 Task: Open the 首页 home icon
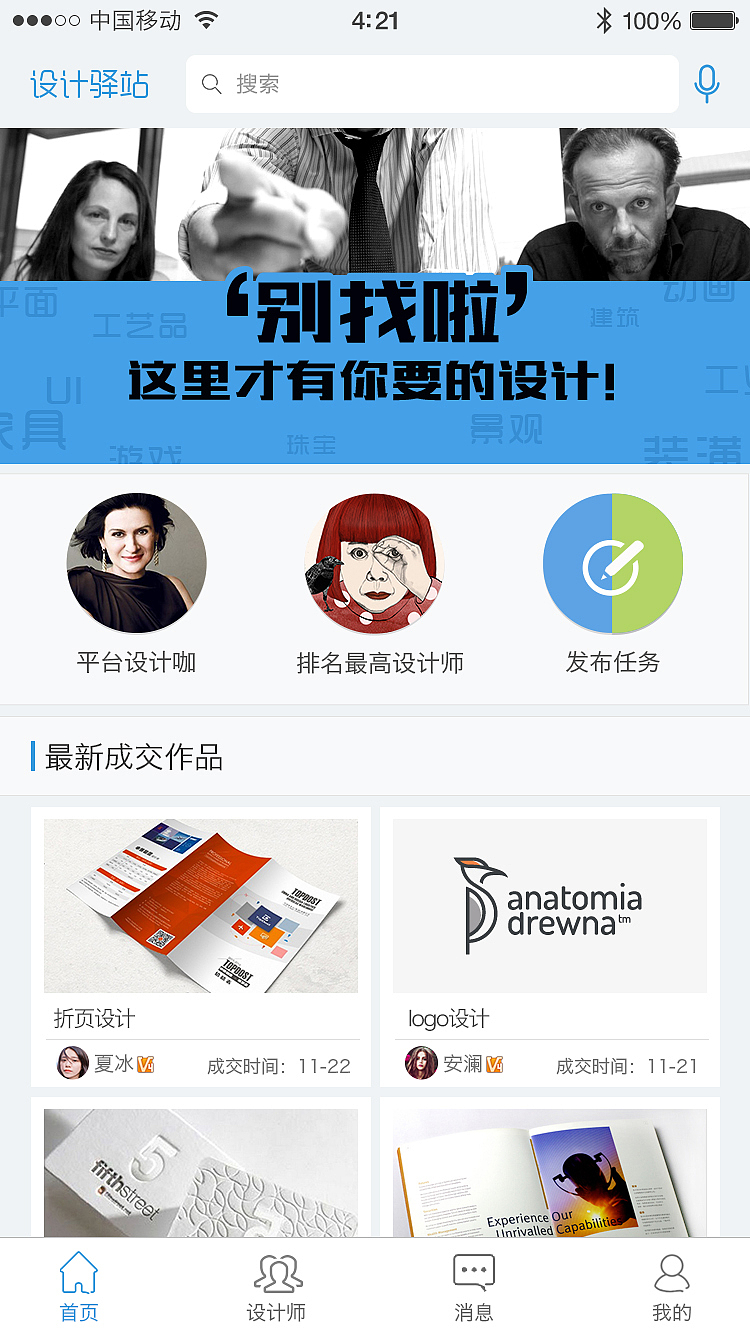pyautogui.click(x=79, y=1272)
